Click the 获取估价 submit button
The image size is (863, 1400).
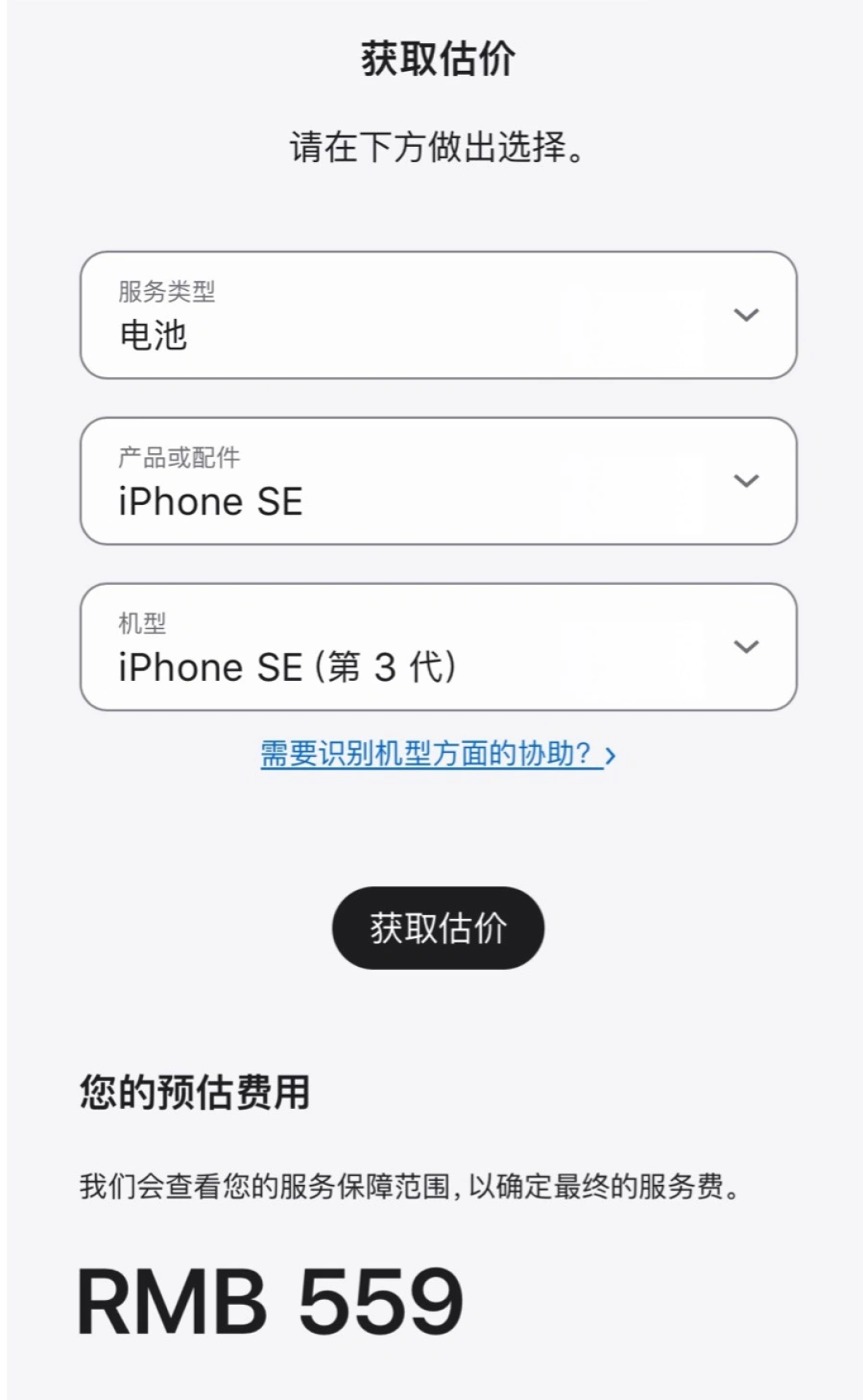(438, 927)
